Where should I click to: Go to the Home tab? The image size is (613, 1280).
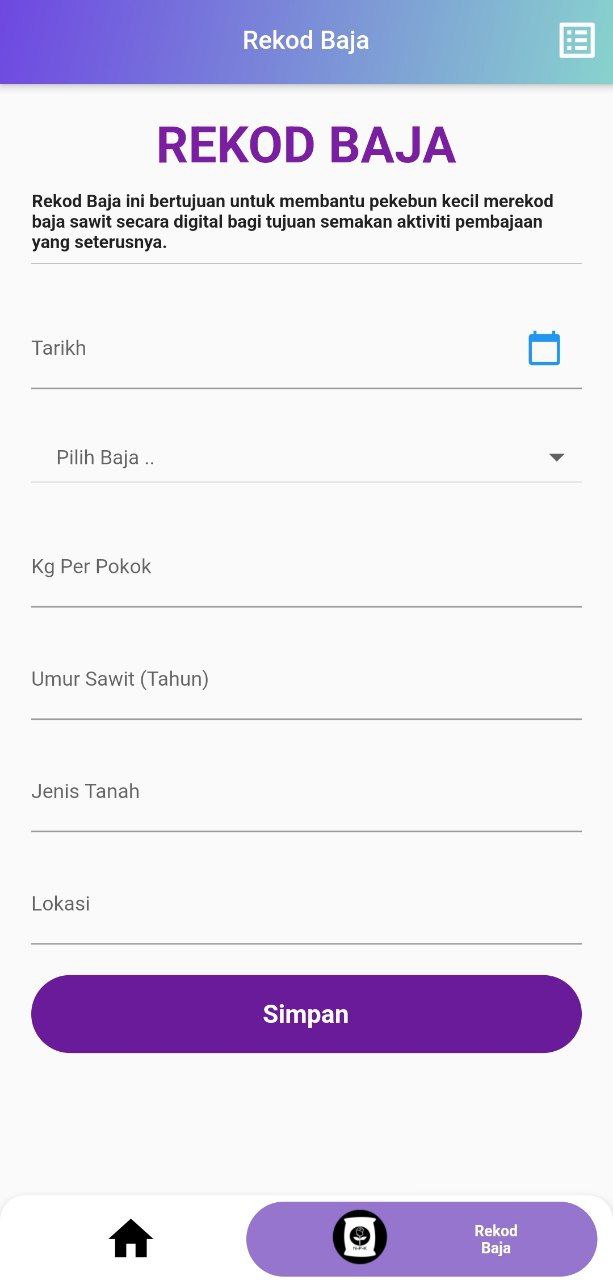[x=131, y=1238]
